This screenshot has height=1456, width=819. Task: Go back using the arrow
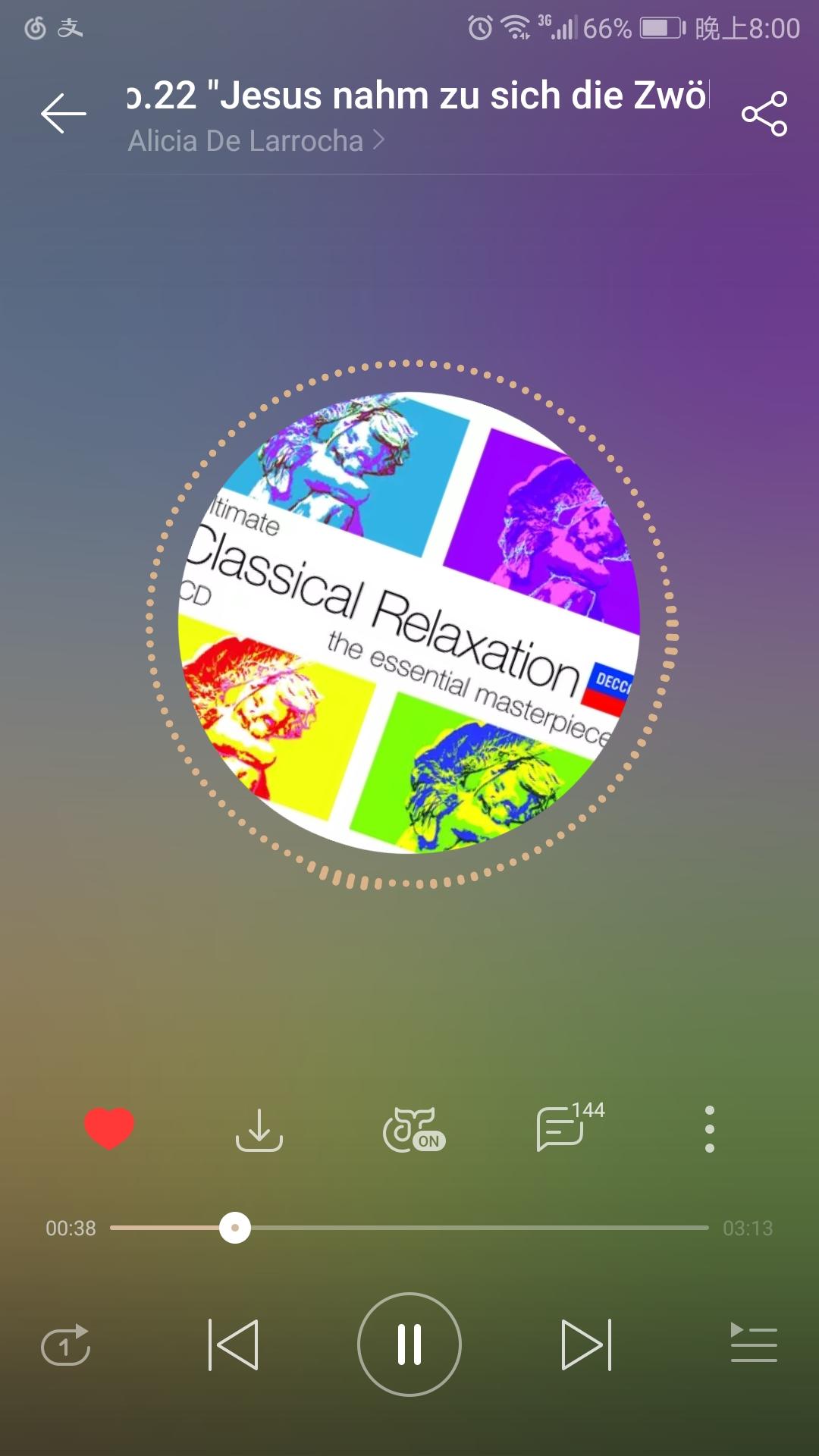[64, 114]
